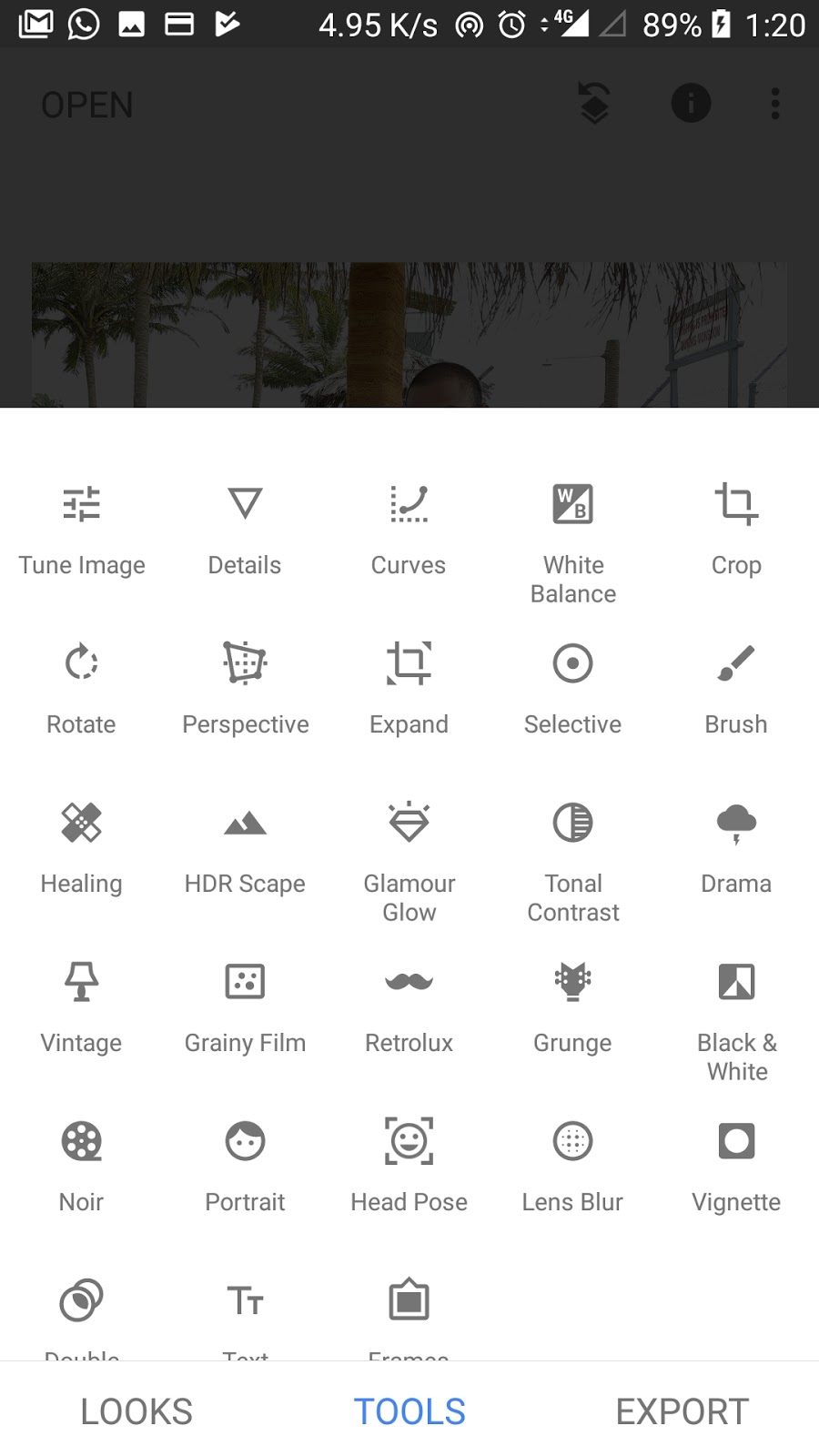The image size is (819, 1456).
Task: Switch to the Looks tab
Action: click(136, 1411)
